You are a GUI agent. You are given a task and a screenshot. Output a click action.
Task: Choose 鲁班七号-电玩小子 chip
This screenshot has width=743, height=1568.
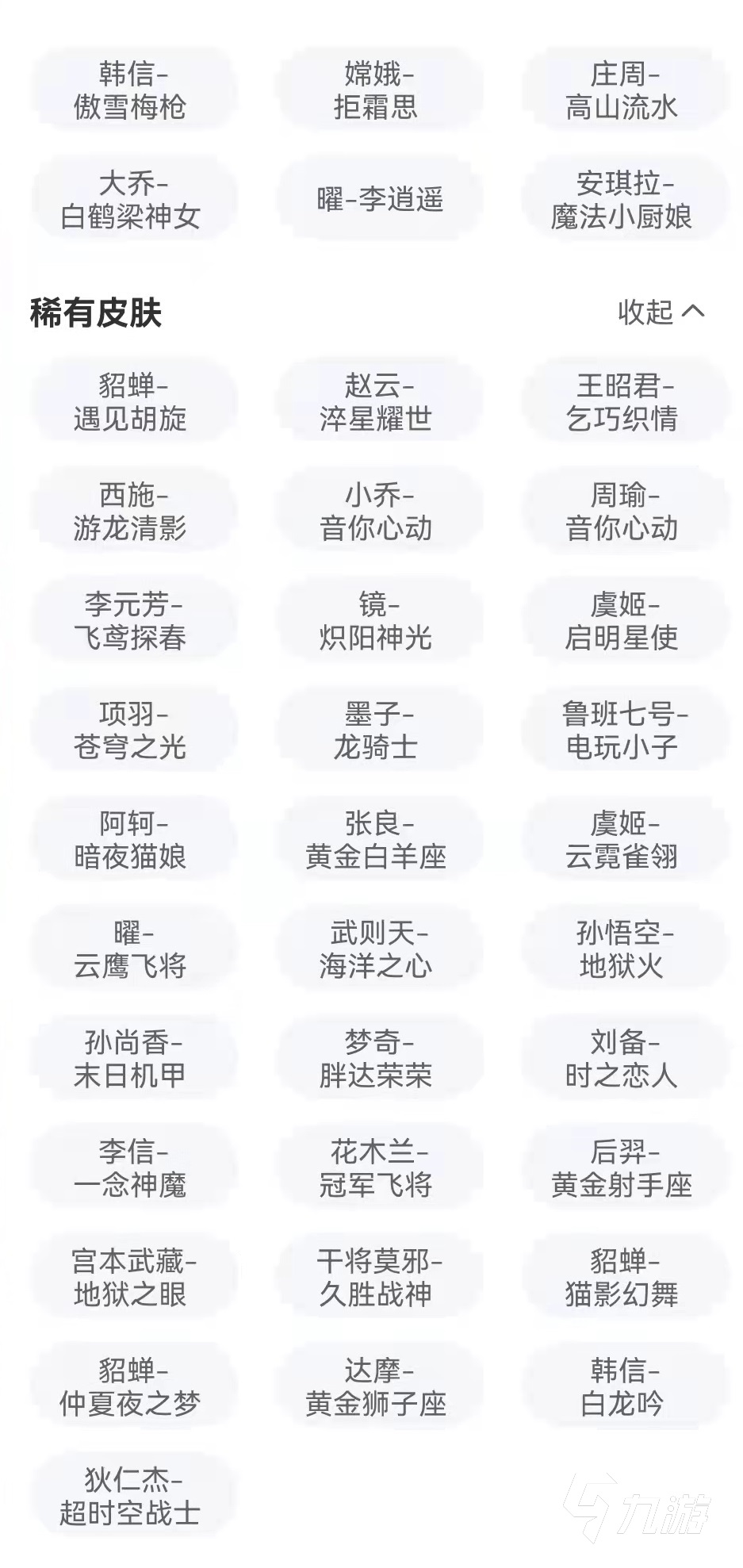pos(623,730)
